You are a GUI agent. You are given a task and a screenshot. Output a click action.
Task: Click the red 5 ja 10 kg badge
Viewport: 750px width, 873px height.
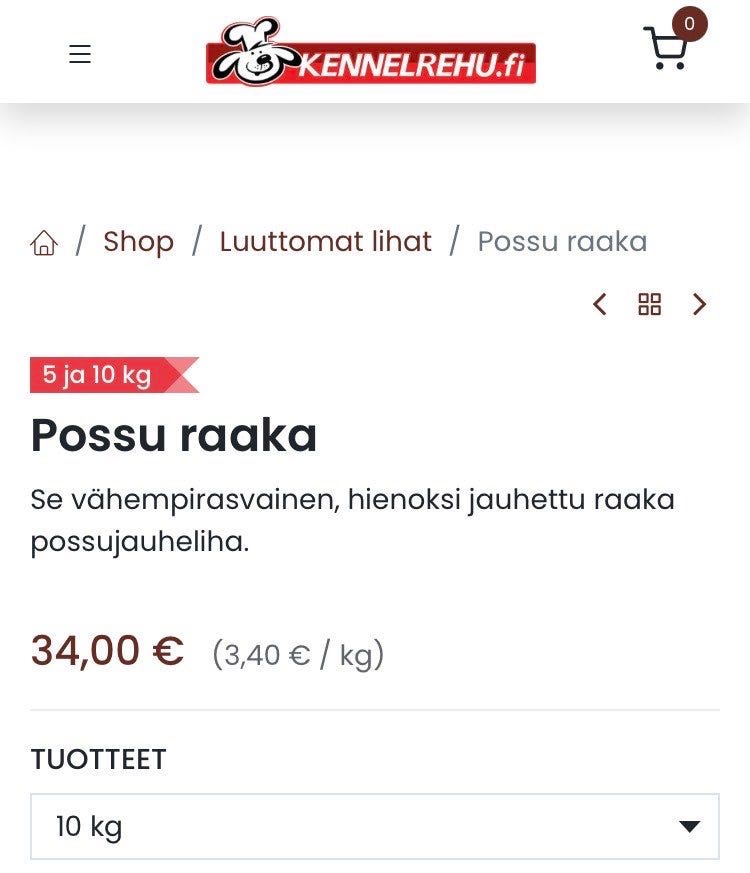(95, 374)
